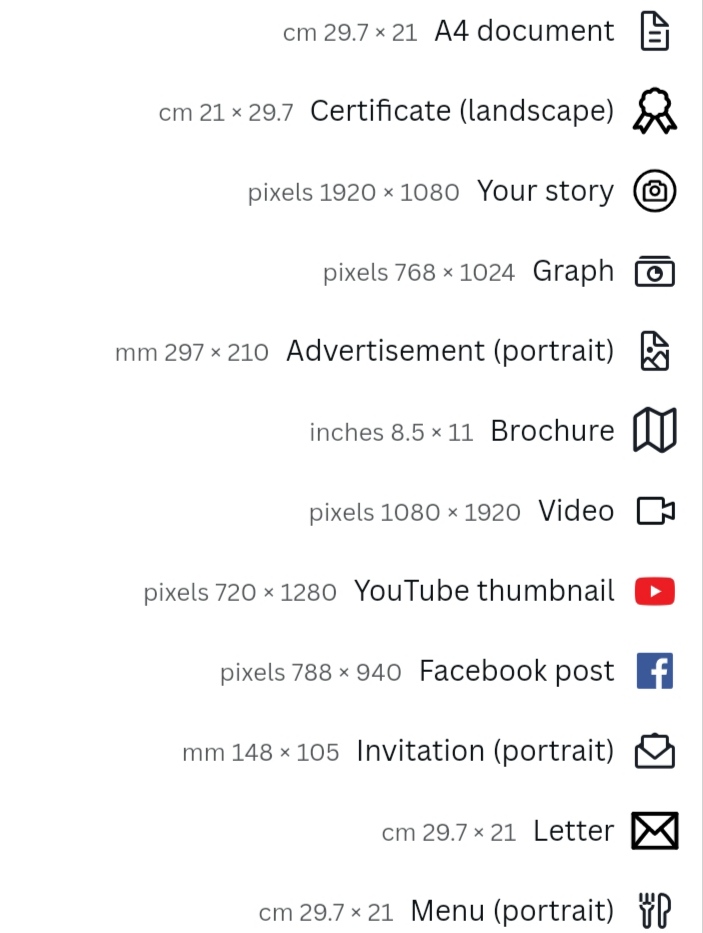Open the Your story design option

tap(545, 191)
